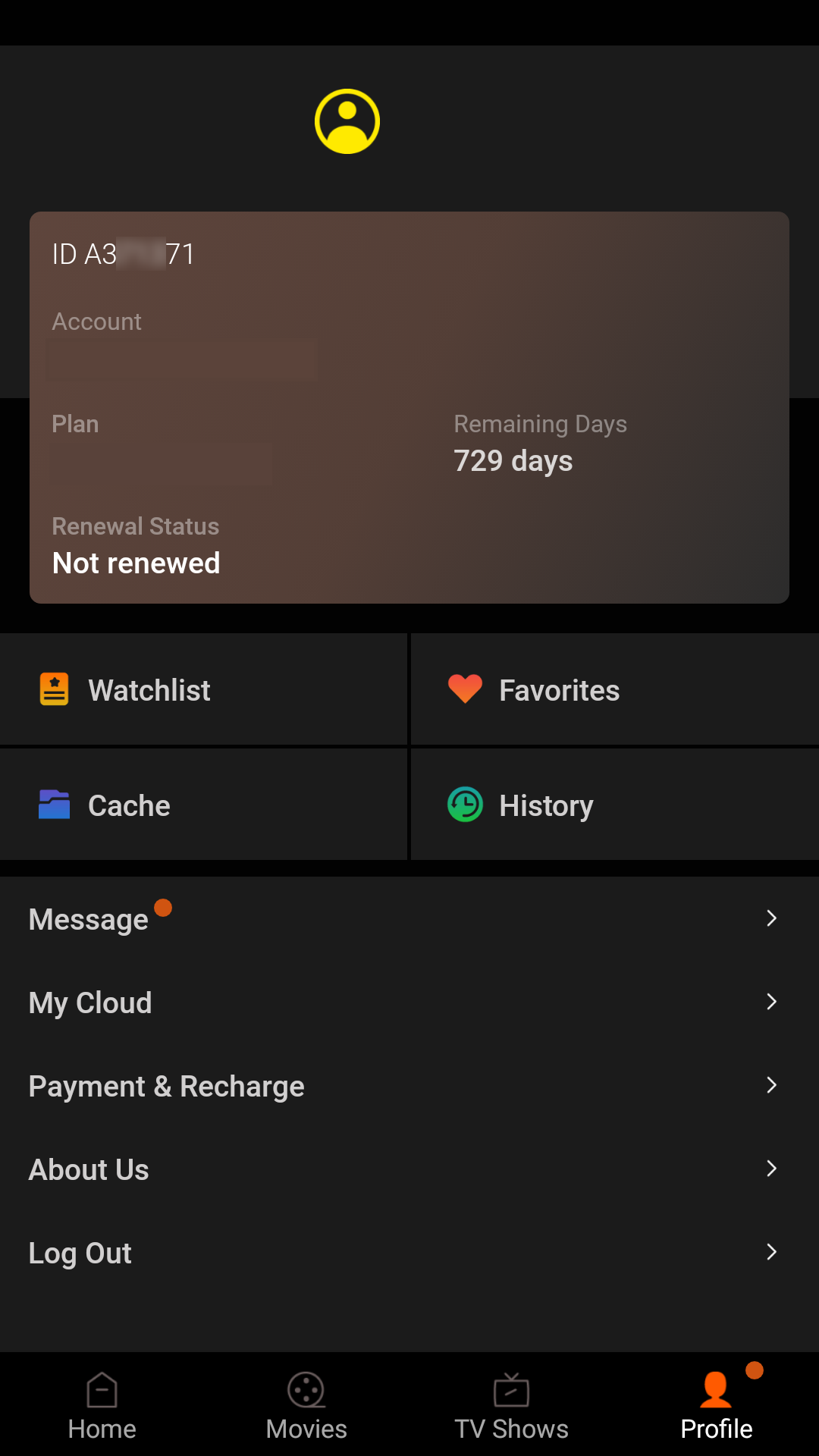The width and height of the screenshot is (819, 1456).
Task: Open the Message row
Action: pyautogui.click(x=409, y=919)
